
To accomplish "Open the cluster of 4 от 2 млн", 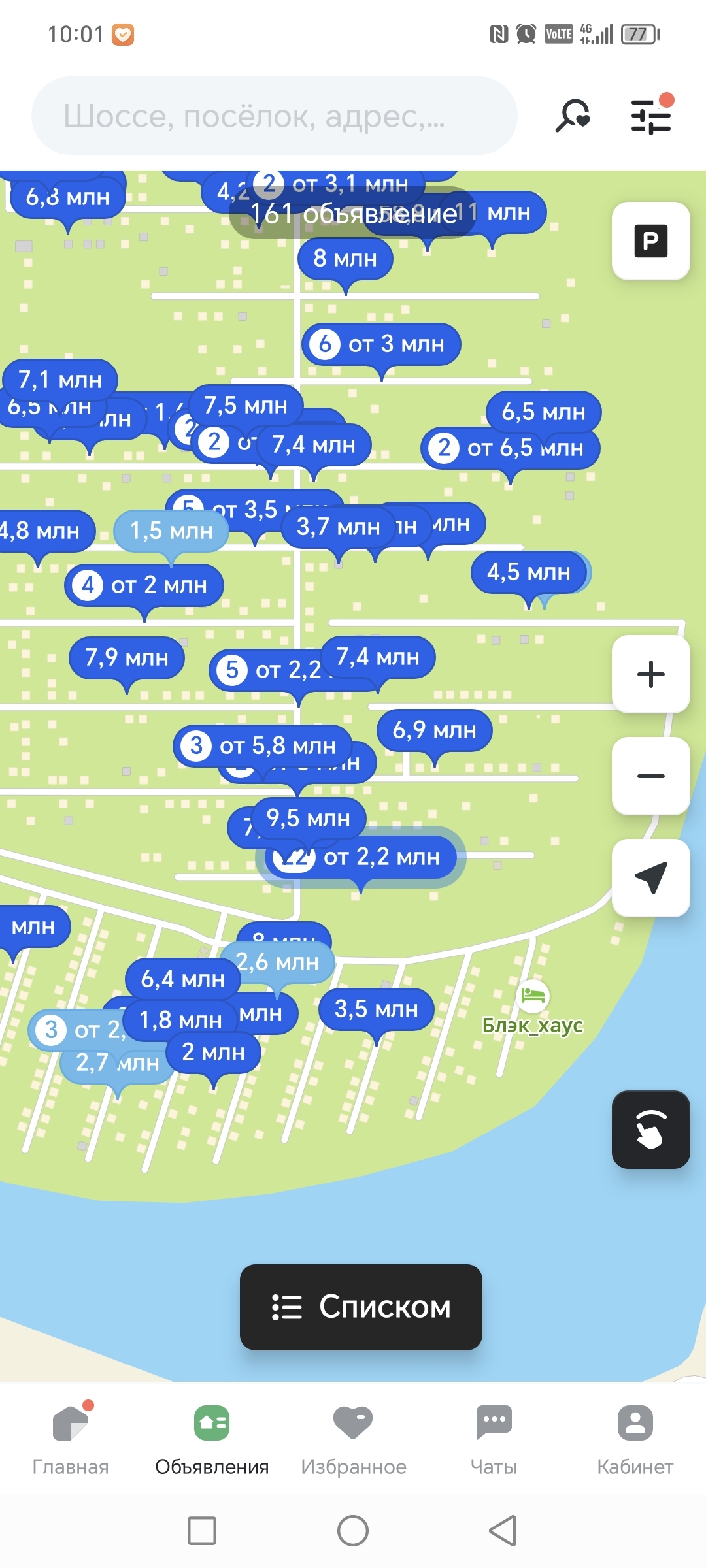I will click(x=144, y=585).
